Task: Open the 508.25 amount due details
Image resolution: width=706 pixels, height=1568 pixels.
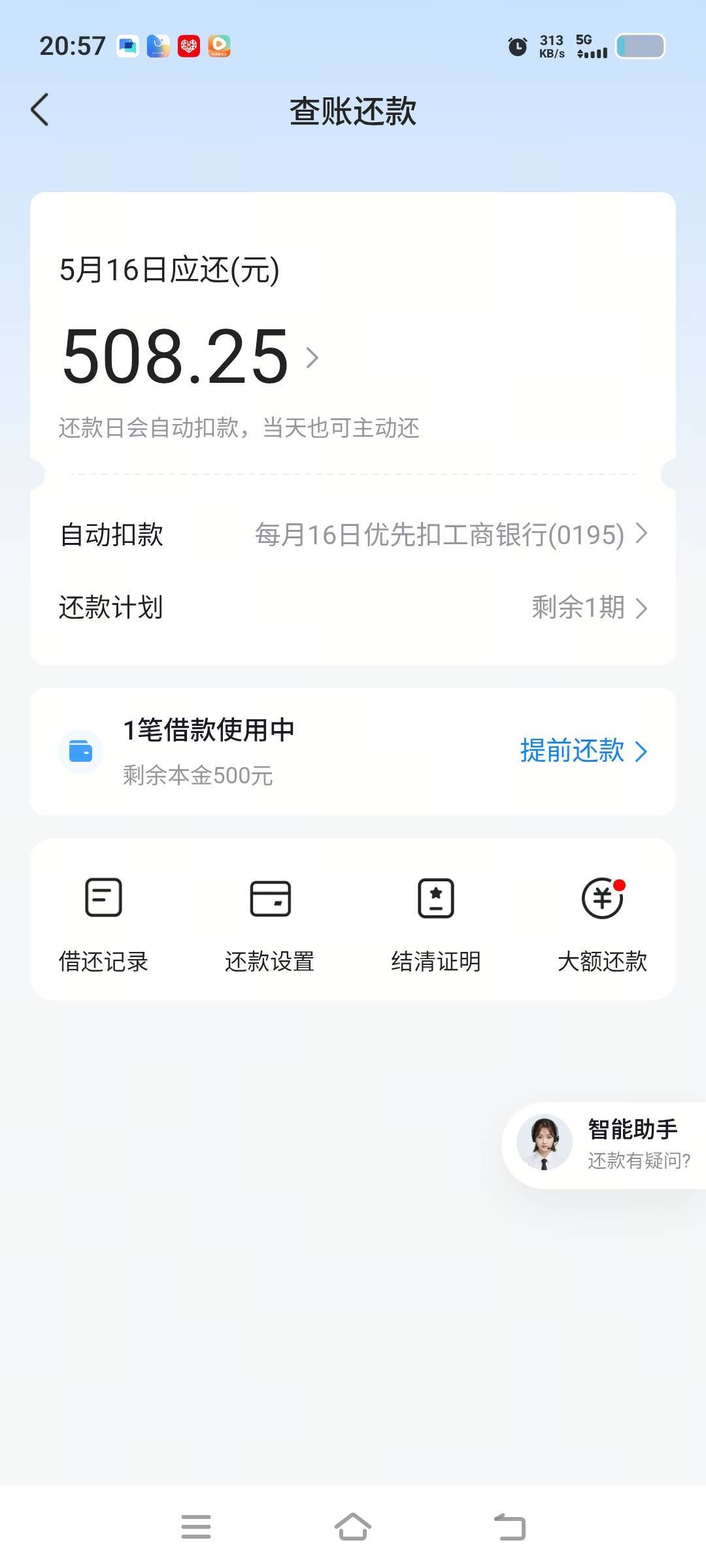Action: pyautogui.click(x=190, y=357)
